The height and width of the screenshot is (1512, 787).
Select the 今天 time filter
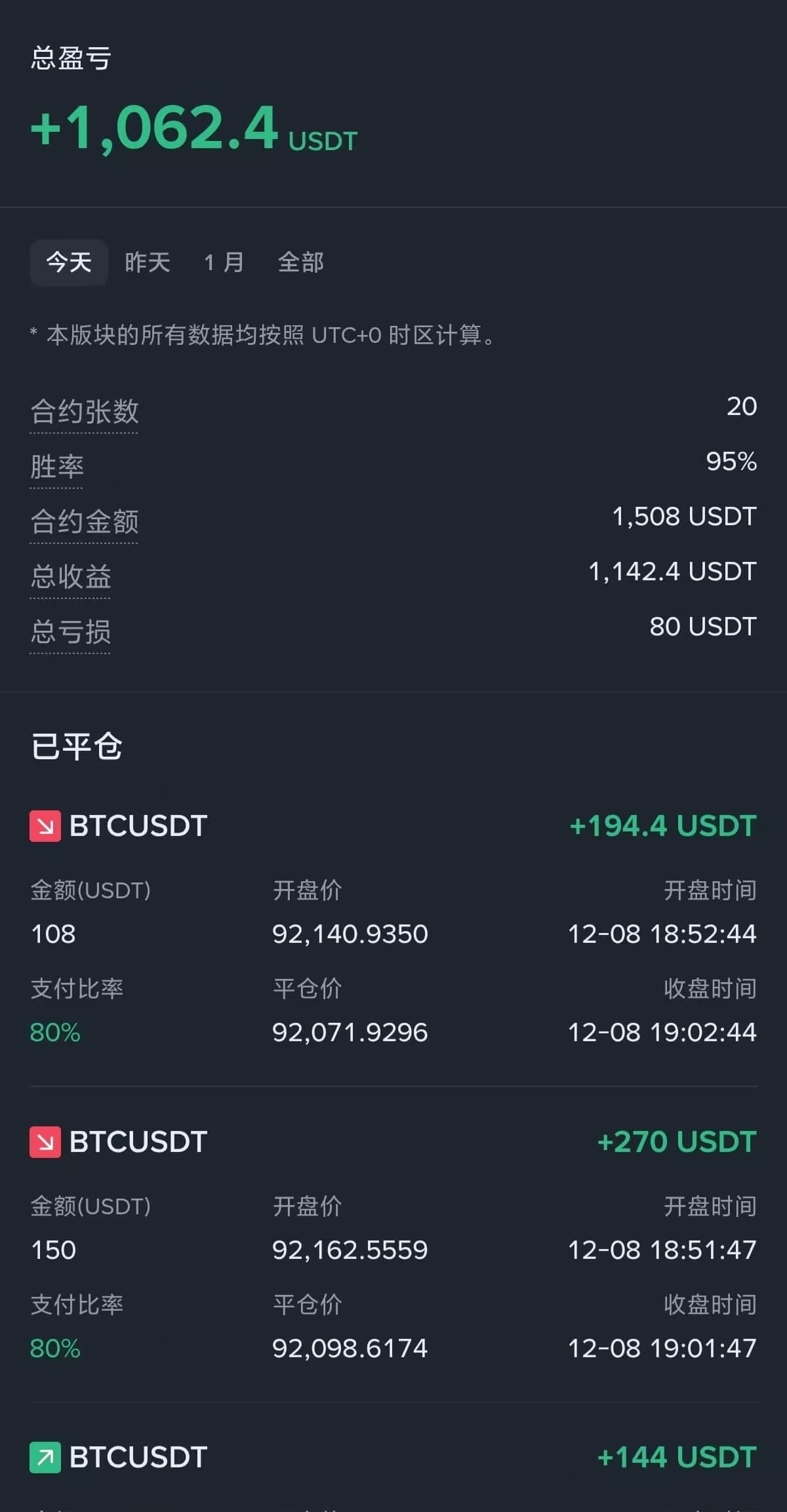(69, 262)
